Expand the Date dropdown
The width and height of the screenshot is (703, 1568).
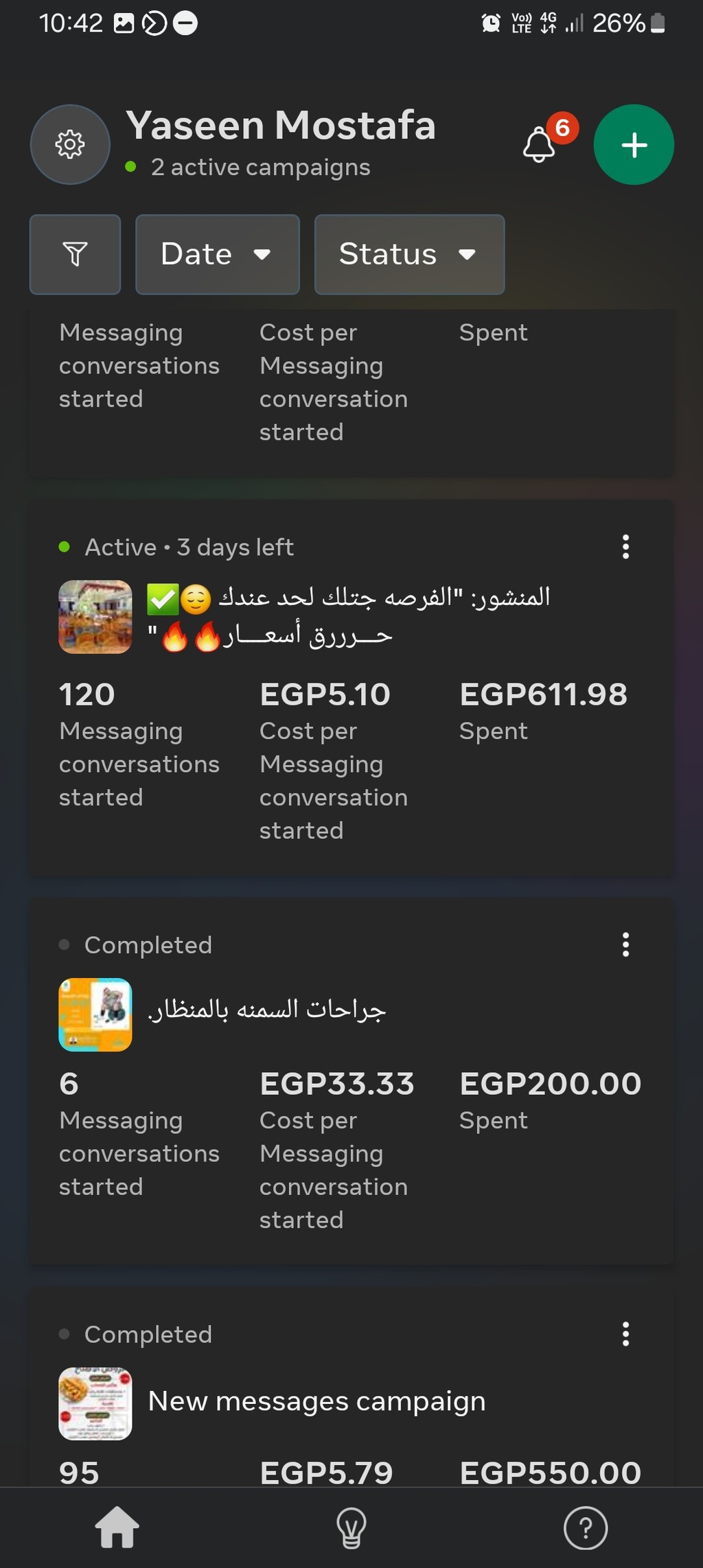(x=218, y=254)
